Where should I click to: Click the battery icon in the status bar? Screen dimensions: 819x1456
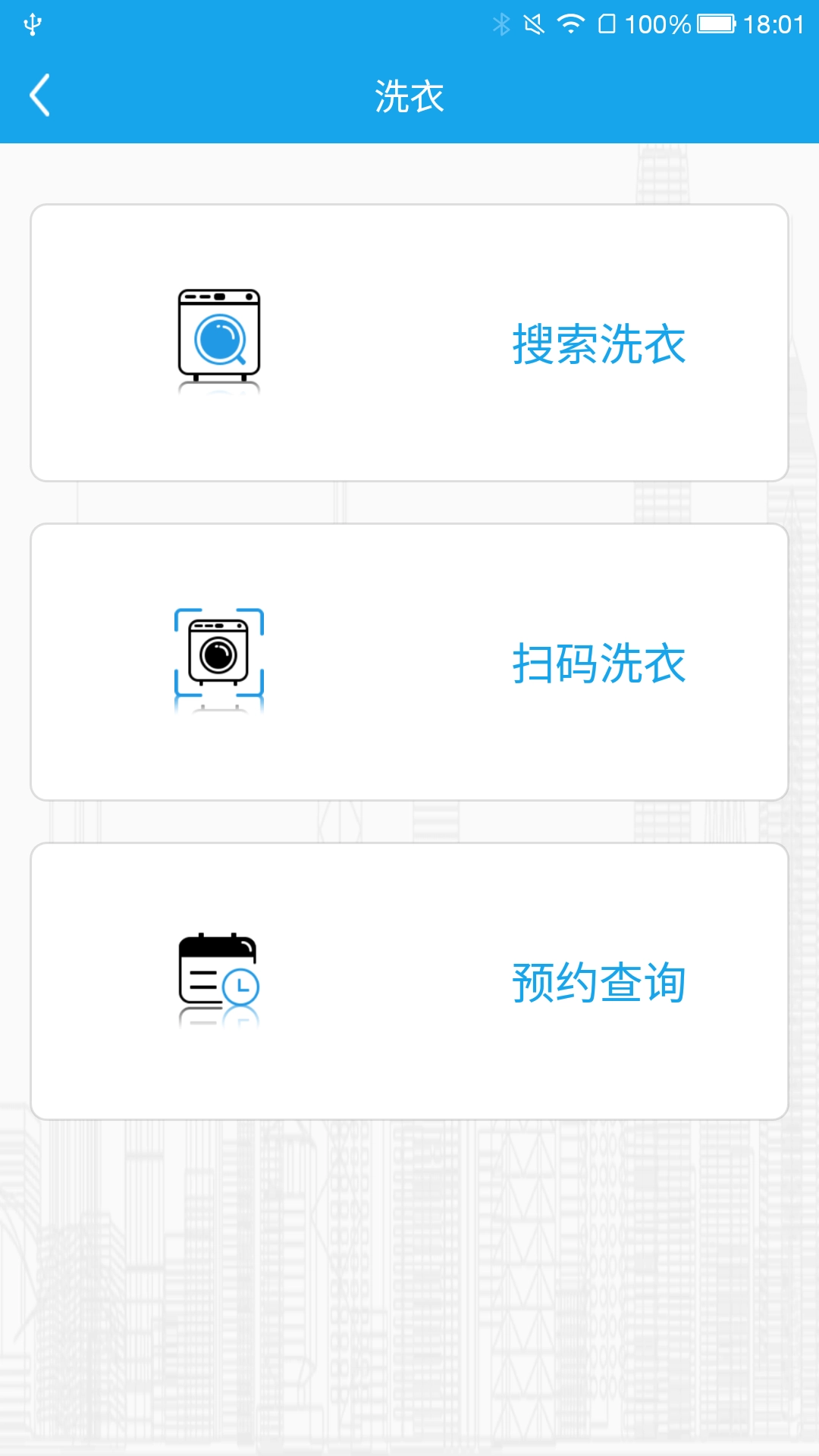coord(716,23)
